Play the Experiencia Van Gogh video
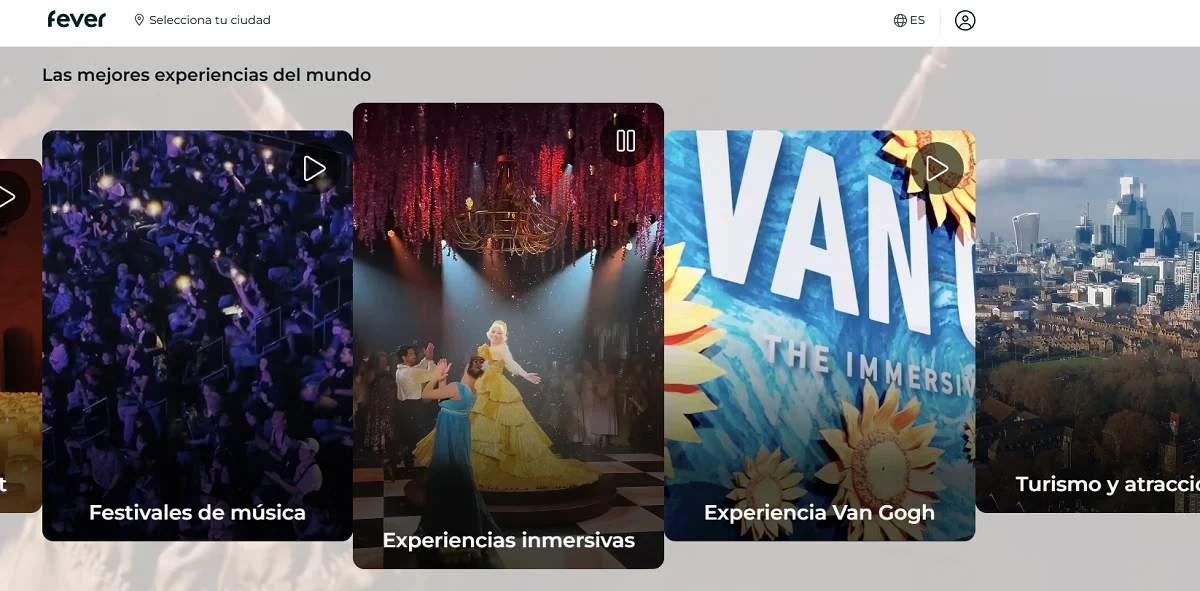 [x=936, y=168]
